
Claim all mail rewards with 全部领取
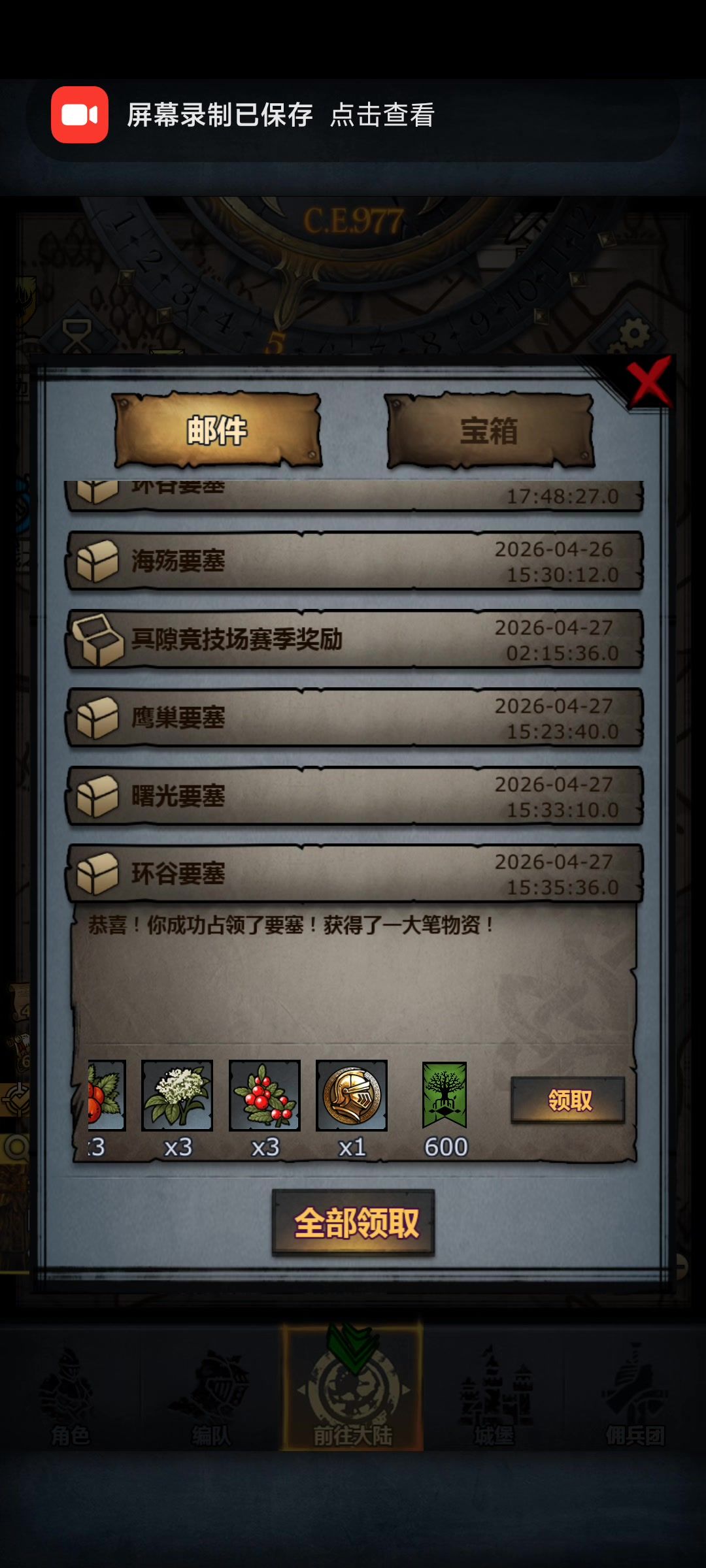pyautogui.click(x=353, y=1223)
